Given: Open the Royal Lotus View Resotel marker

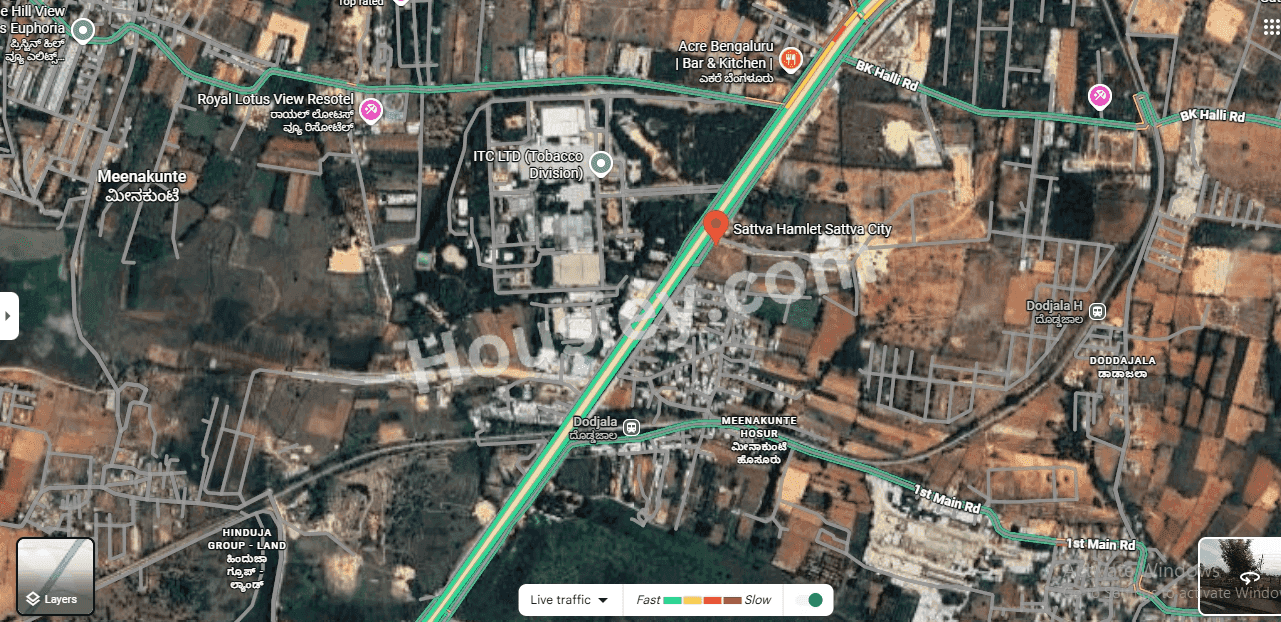Looking at the screenshot, I should click(x=371, y=109).
